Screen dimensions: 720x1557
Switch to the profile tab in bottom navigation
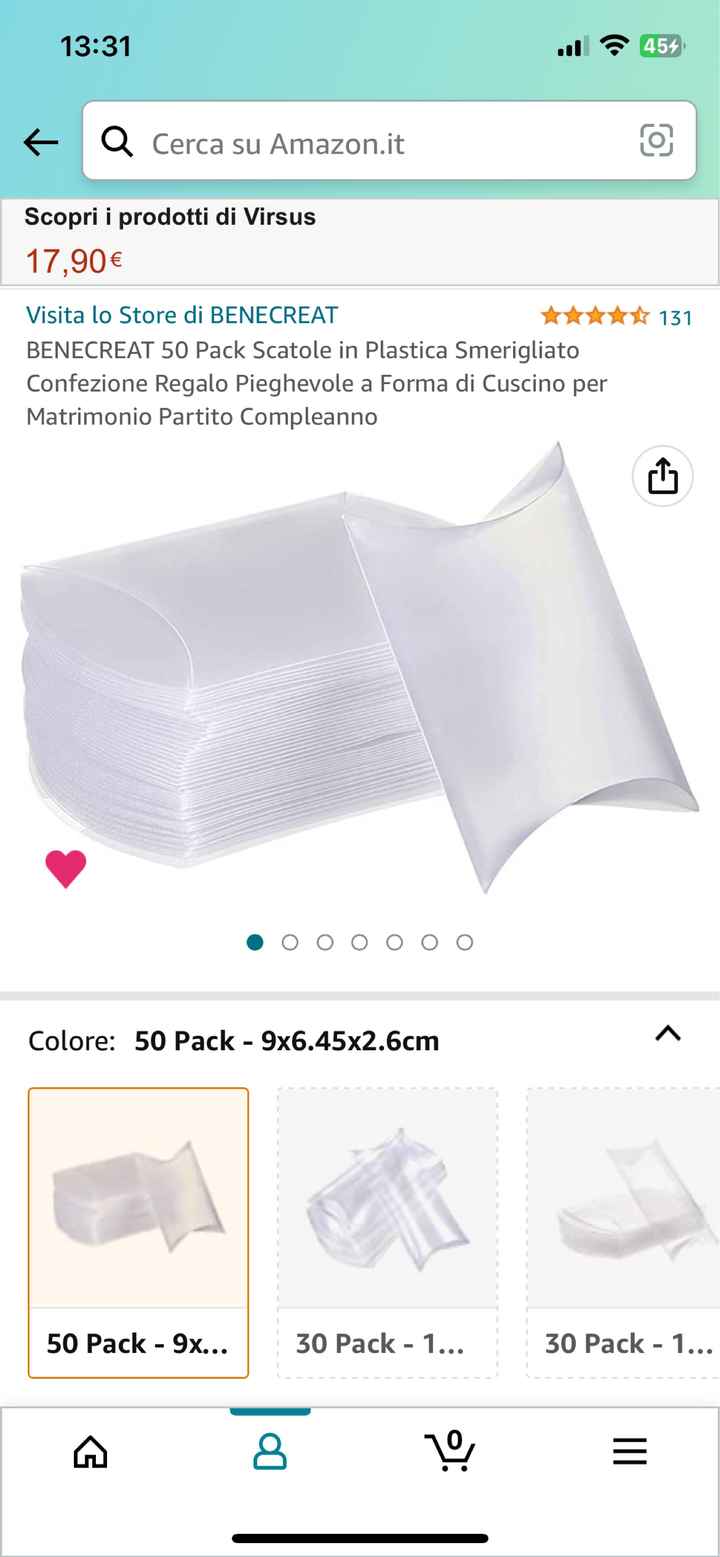tap(269, 1453)
